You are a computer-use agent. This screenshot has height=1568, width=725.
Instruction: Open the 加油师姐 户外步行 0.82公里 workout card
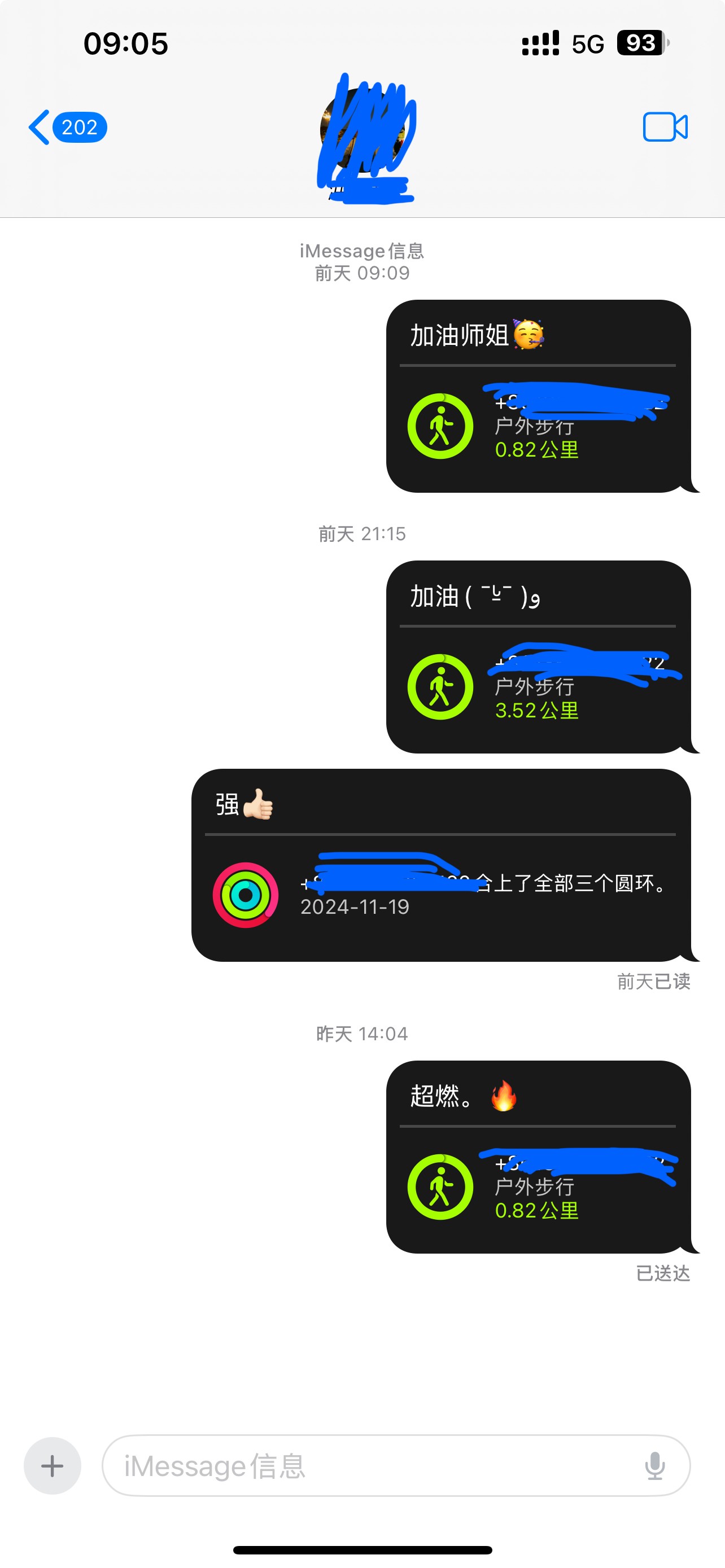(538, 426)
